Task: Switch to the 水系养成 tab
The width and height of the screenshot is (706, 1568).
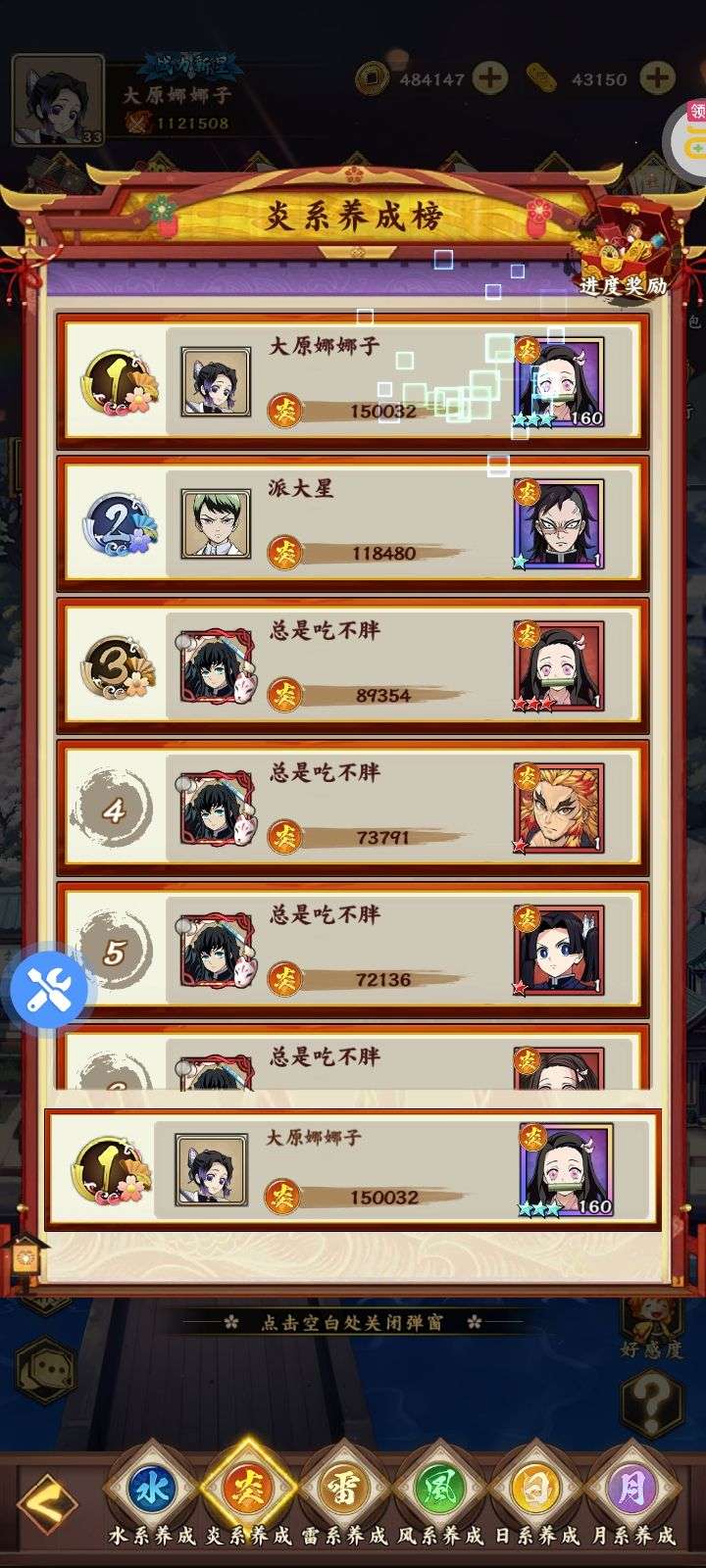Action: pyautogui.click(x=152, y=1490)
